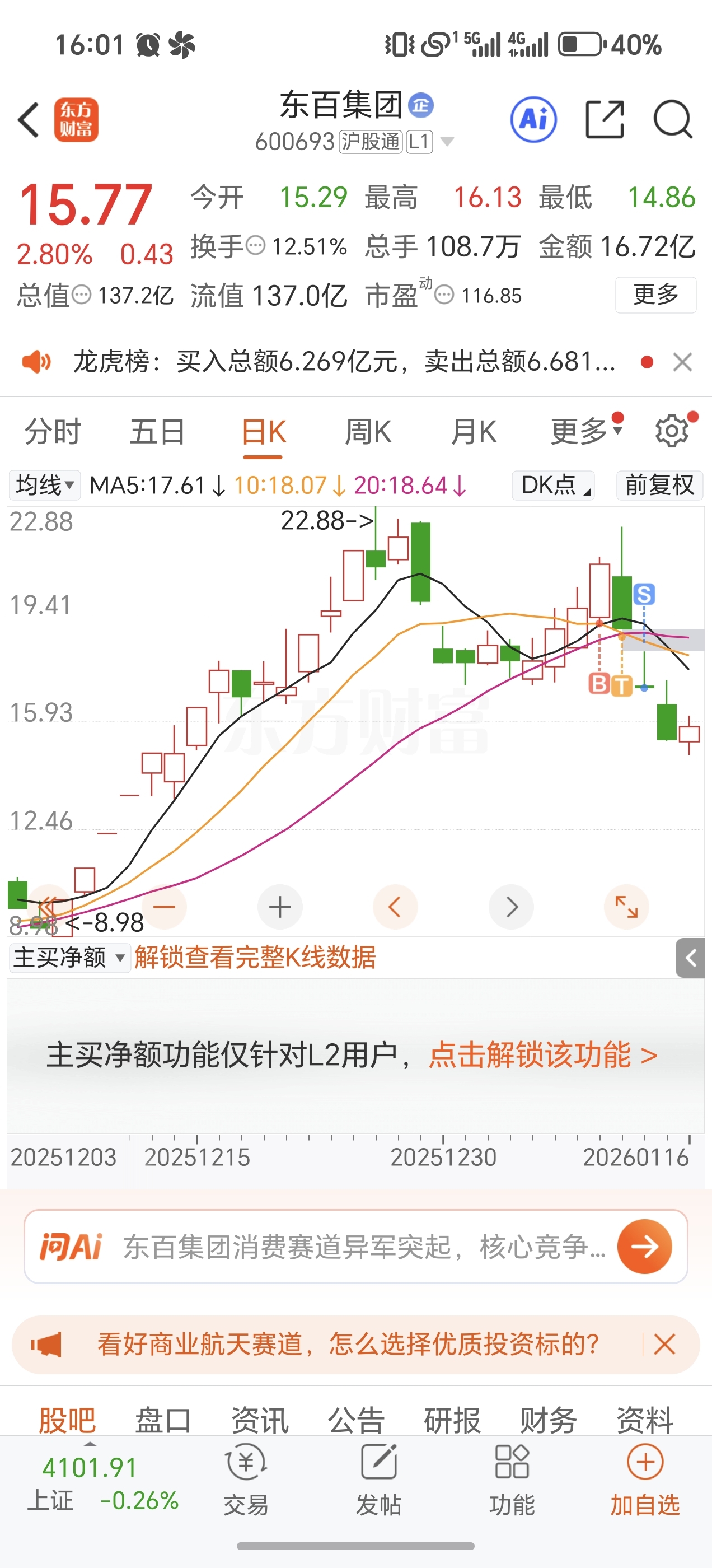Open chart settings gear
Screen dimensions: 712x1568
672,432
